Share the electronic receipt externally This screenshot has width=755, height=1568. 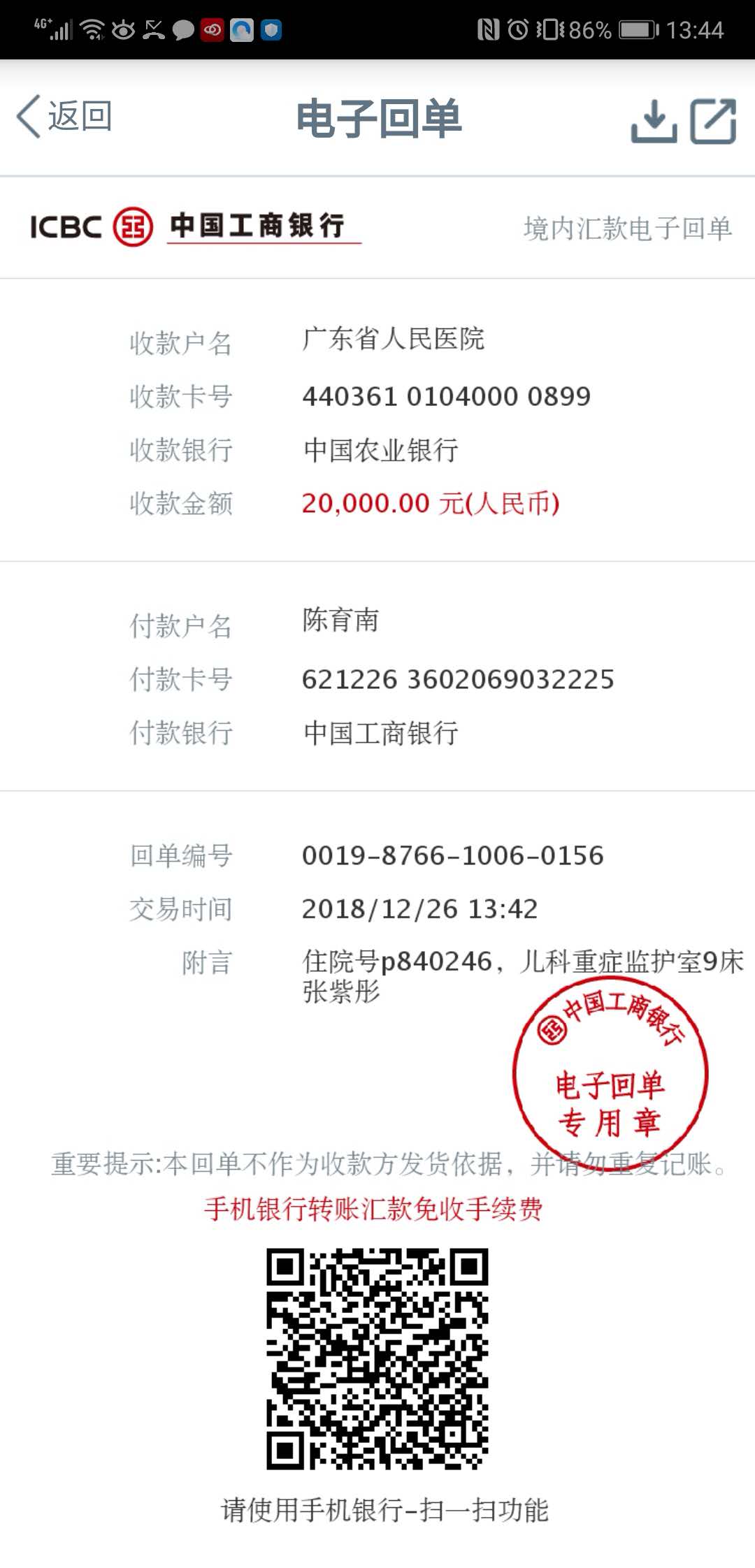[713, 122]
